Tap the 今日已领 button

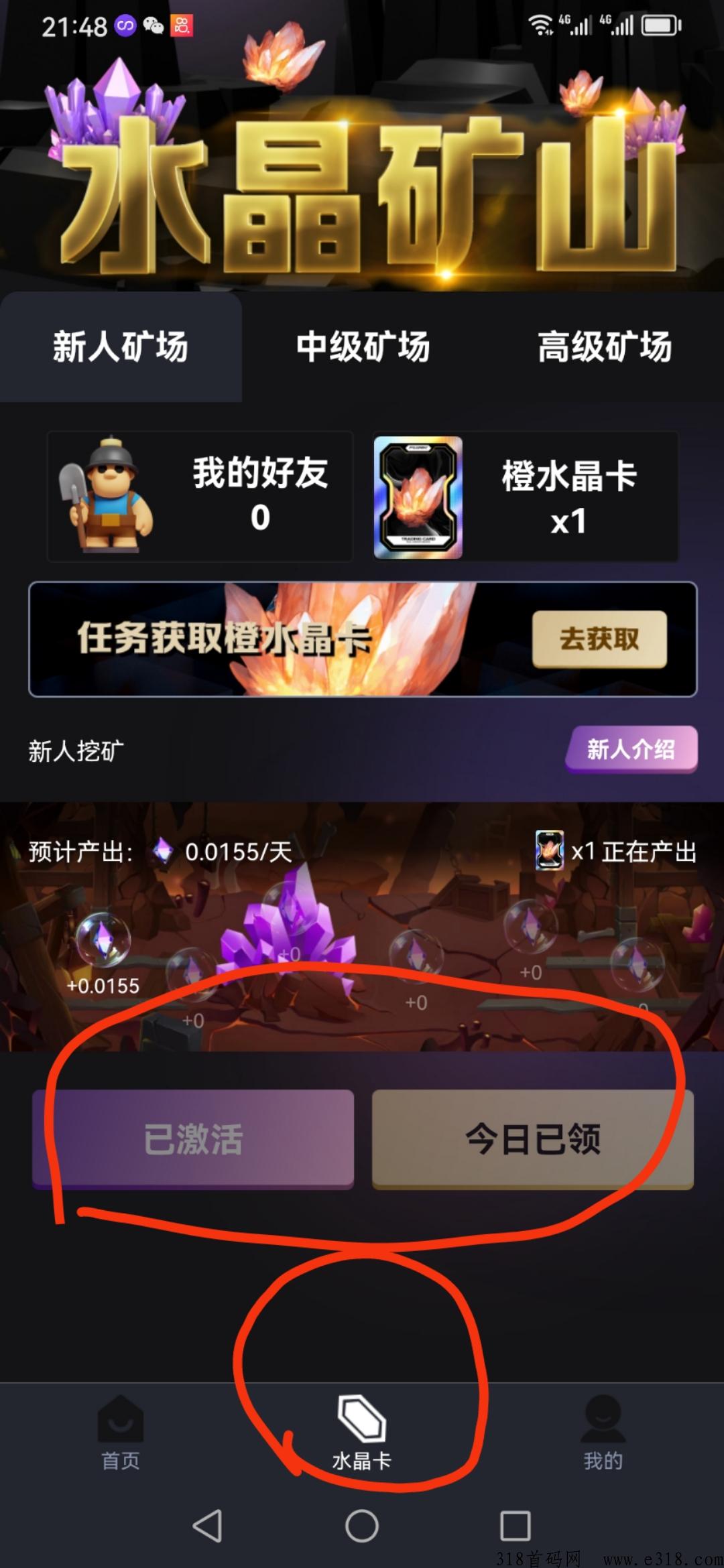point(533,1139)
